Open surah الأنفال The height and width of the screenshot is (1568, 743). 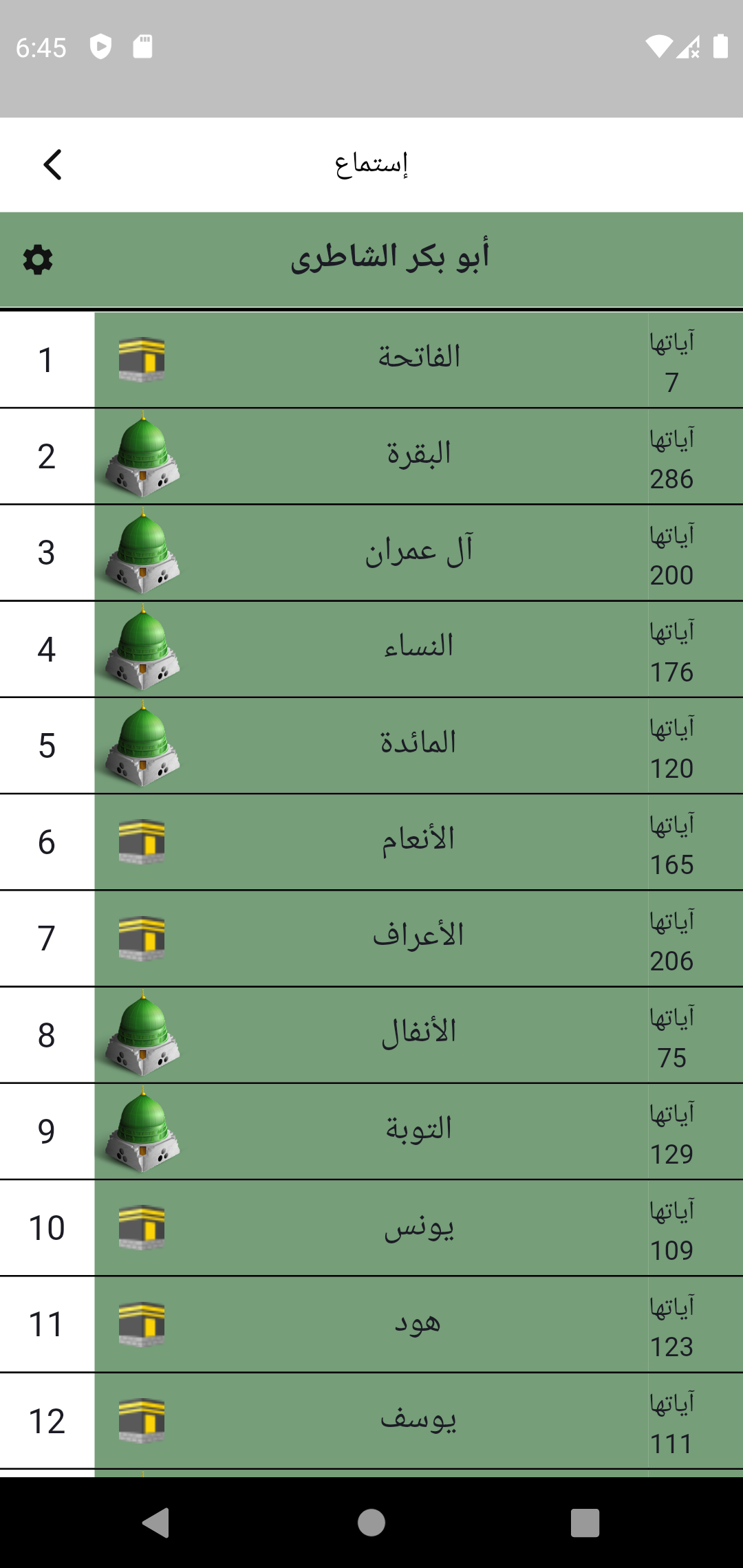pyautogui.click(x=418, y=1034)
